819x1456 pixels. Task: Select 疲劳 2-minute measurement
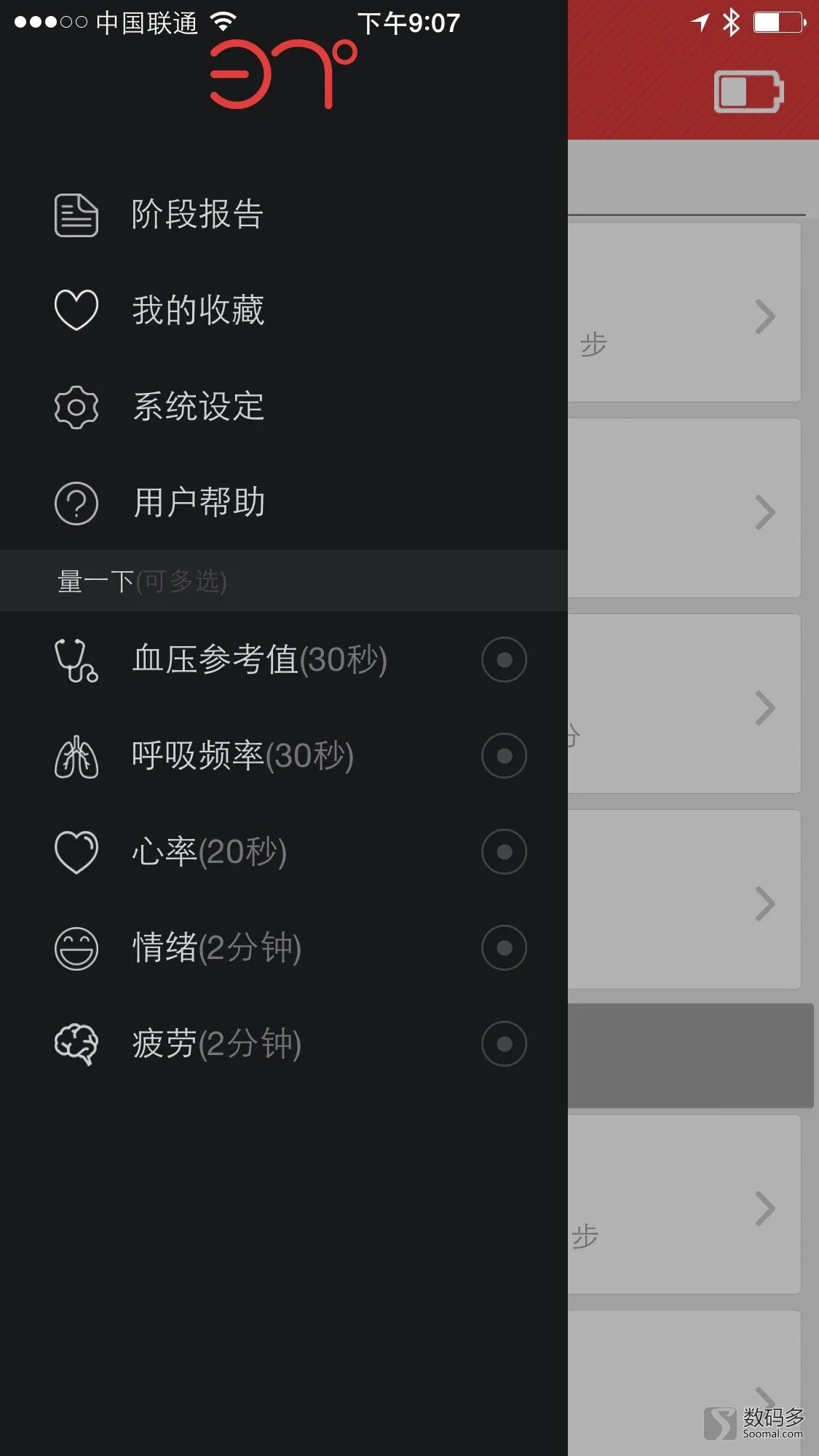(x=284, y=1044)
